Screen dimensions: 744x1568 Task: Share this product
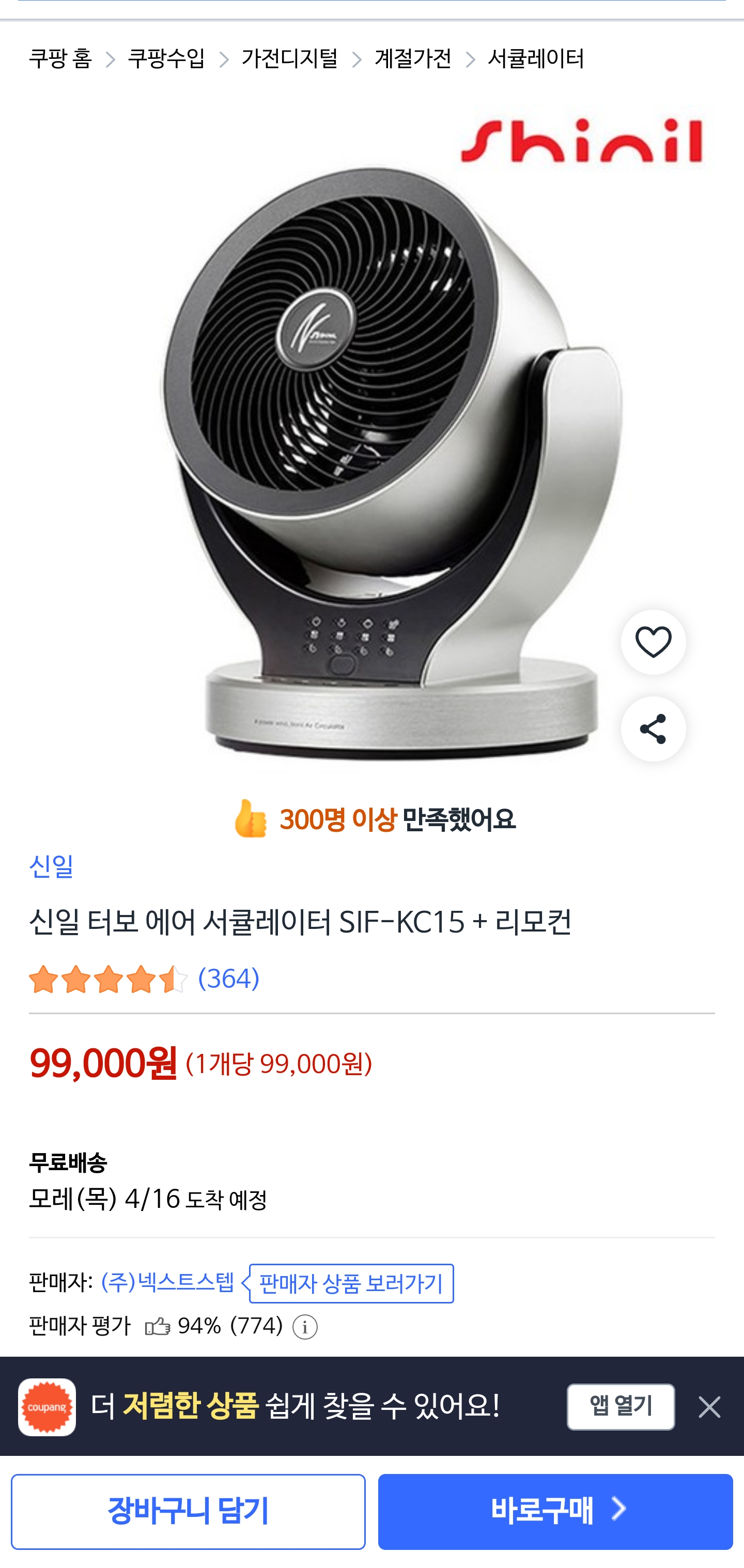(653, 728)
